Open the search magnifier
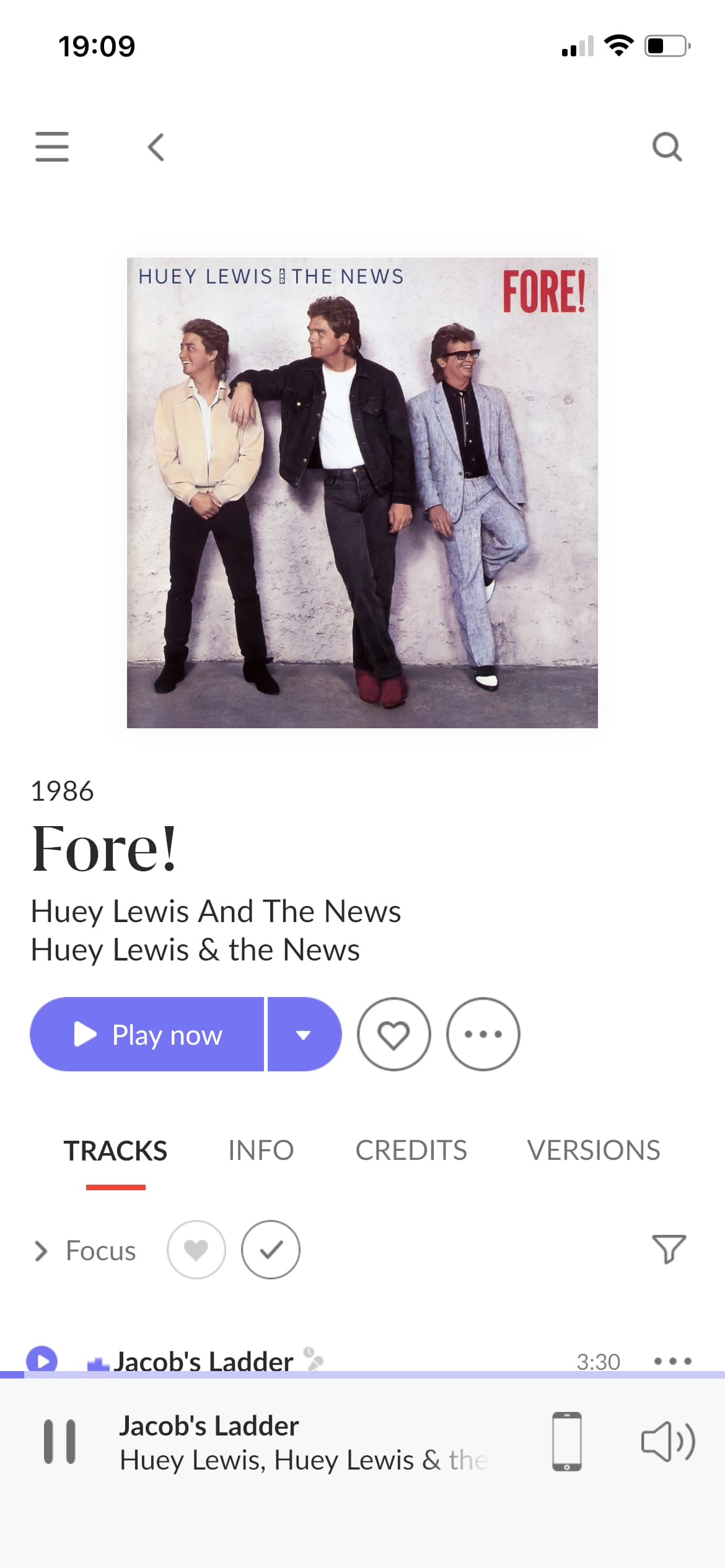The width and height of the screenshot is (725, 1568). point(667,147)
